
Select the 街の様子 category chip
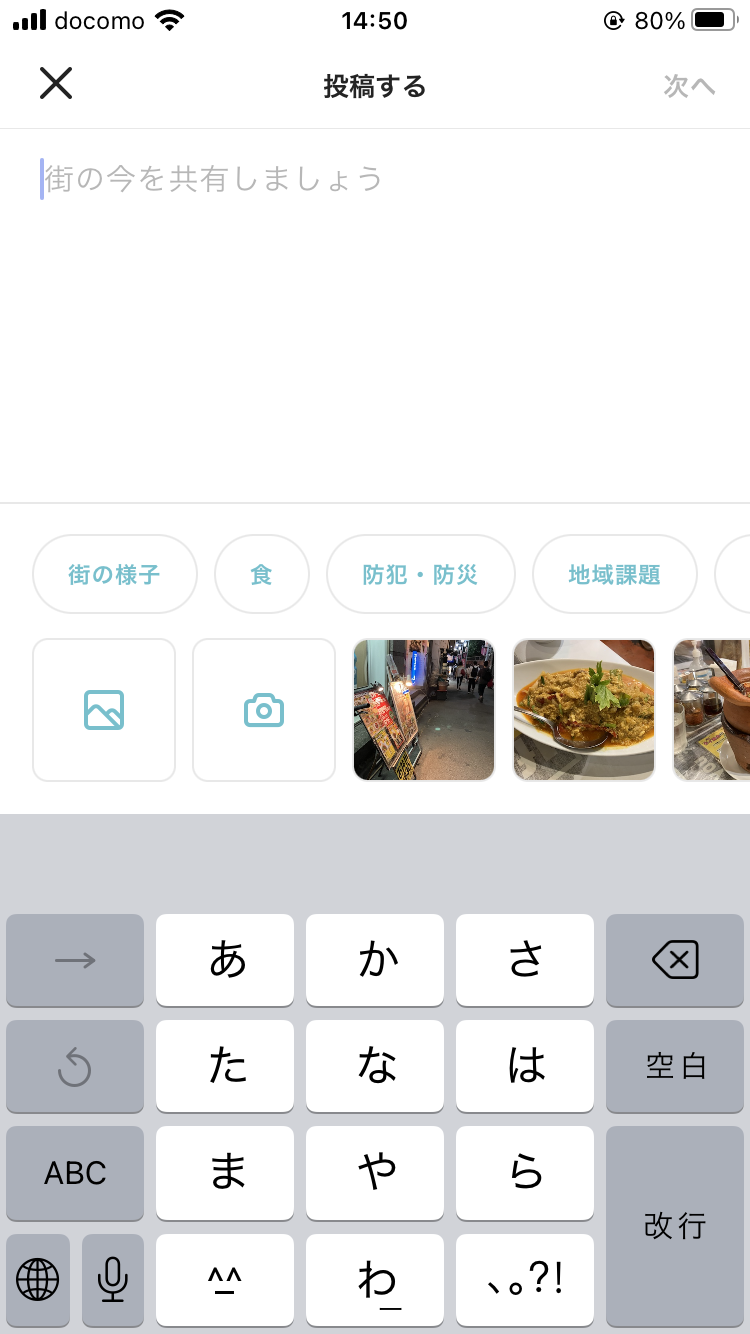pyautogui.click(x=115, y=574)
